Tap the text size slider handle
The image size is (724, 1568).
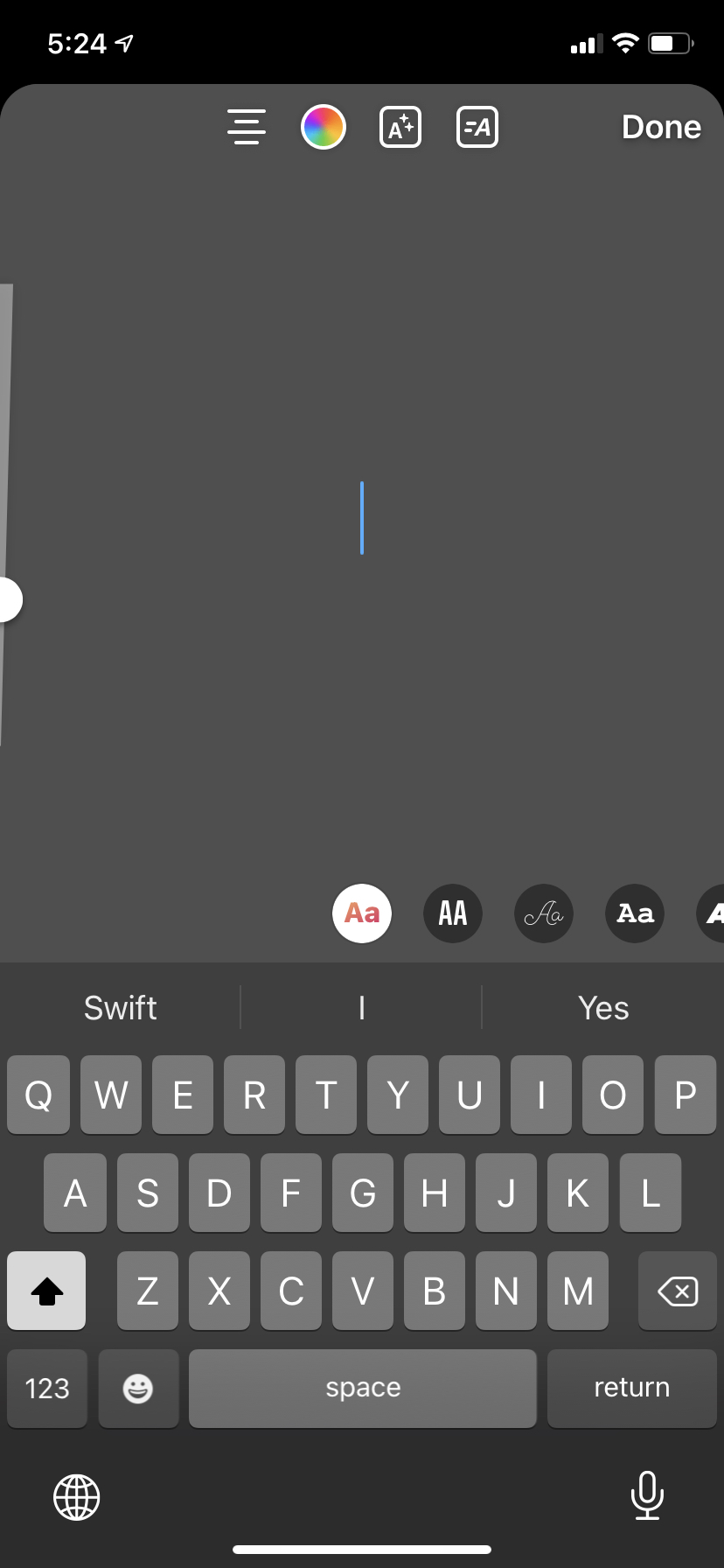pos(9,600)
